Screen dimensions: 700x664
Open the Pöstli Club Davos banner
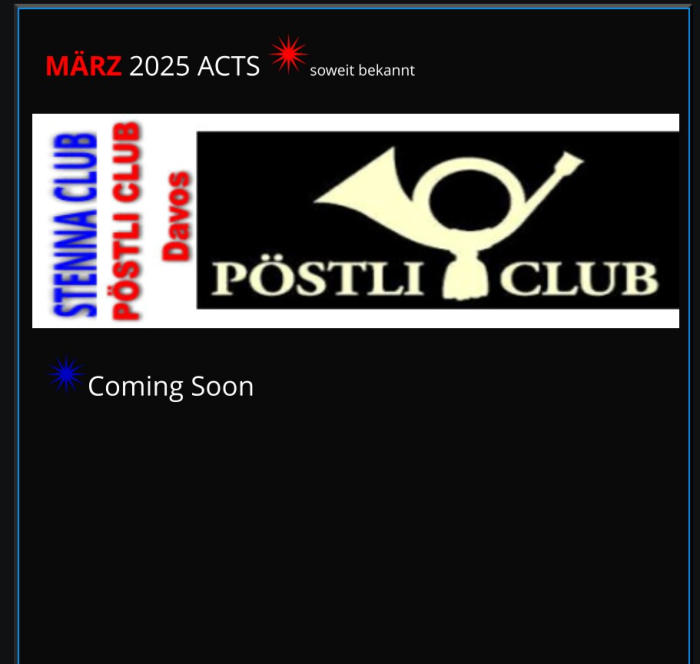click(355, 221)
